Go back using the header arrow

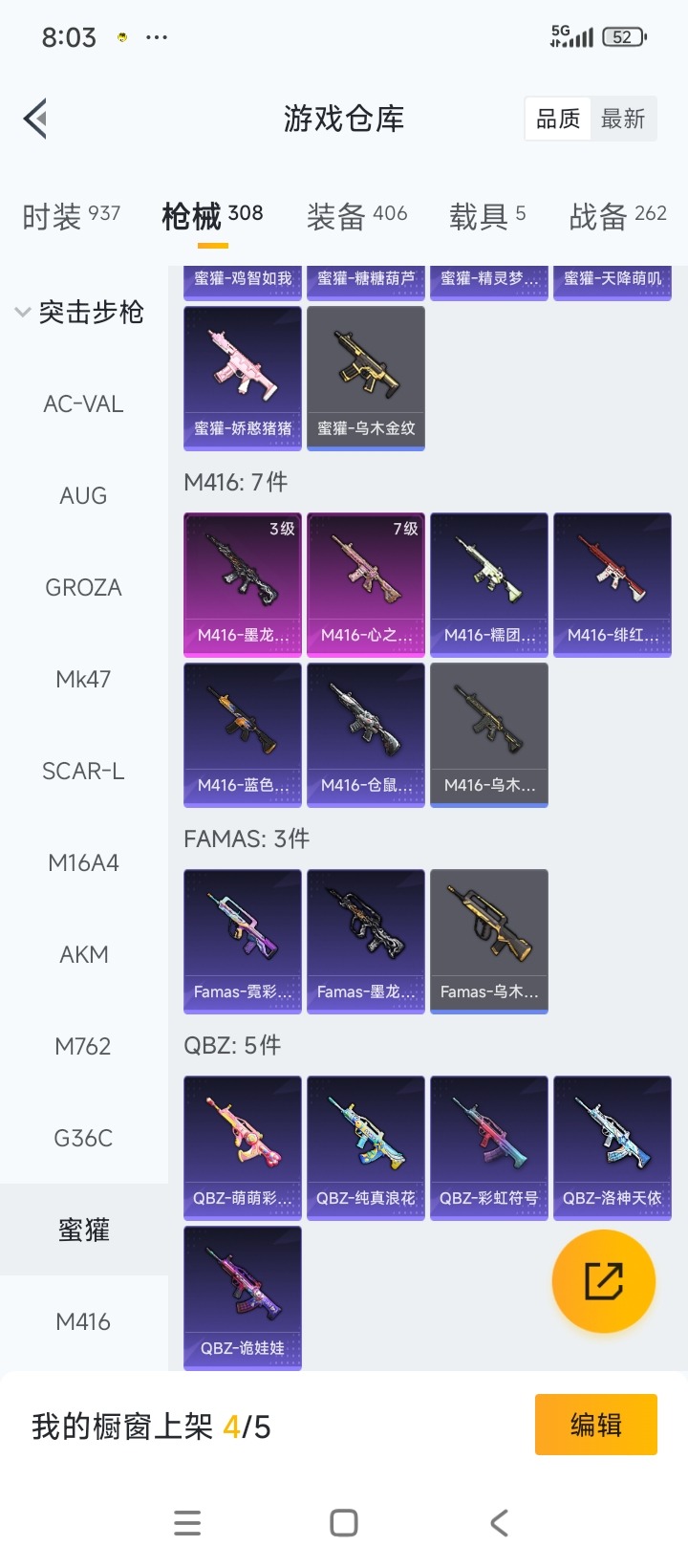35,120
